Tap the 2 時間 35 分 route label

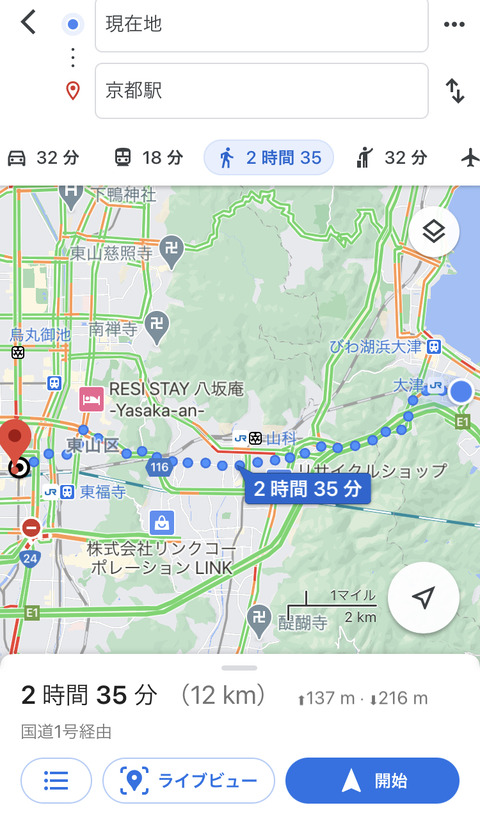[x=308, y=489]
